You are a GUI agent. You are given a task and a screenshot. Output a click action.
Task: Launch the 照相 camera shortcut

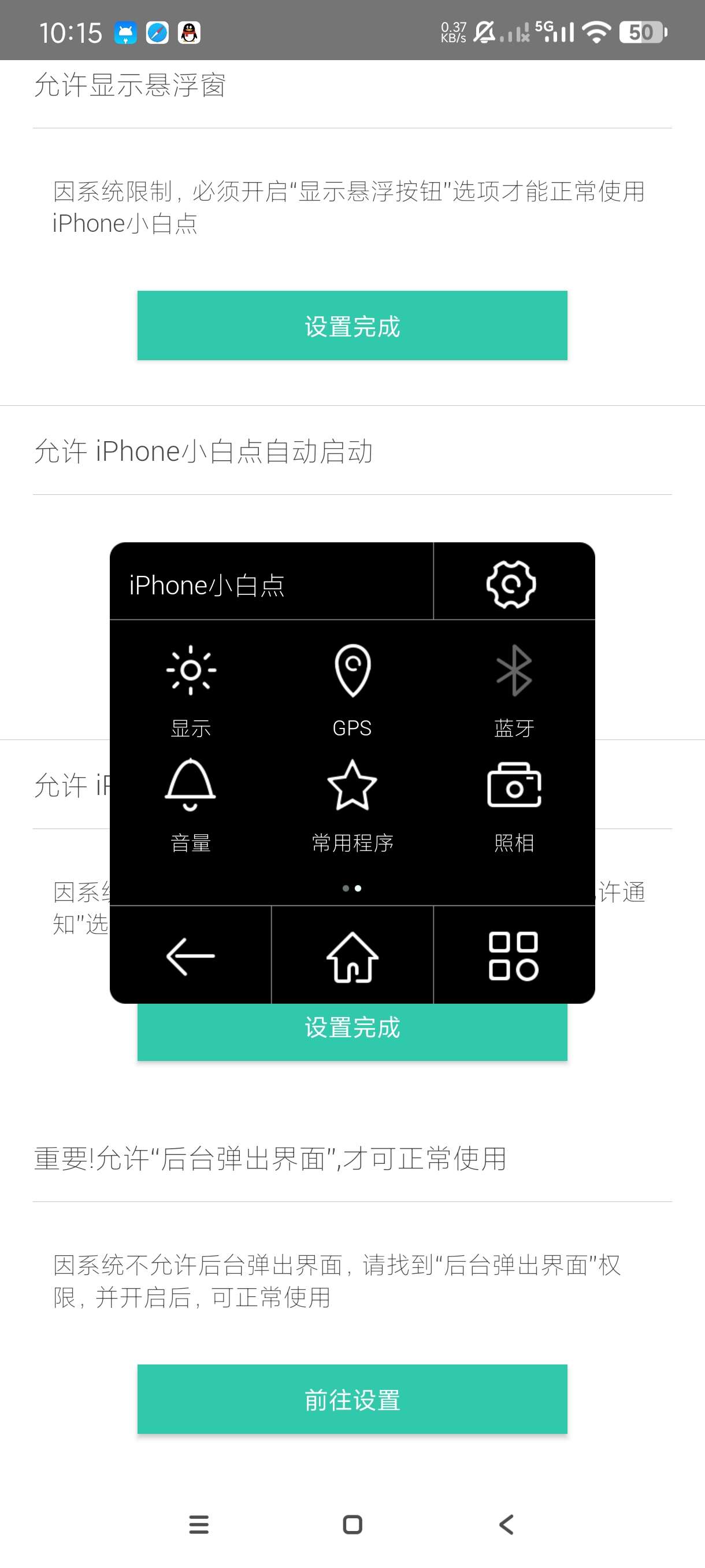(514, 804)
